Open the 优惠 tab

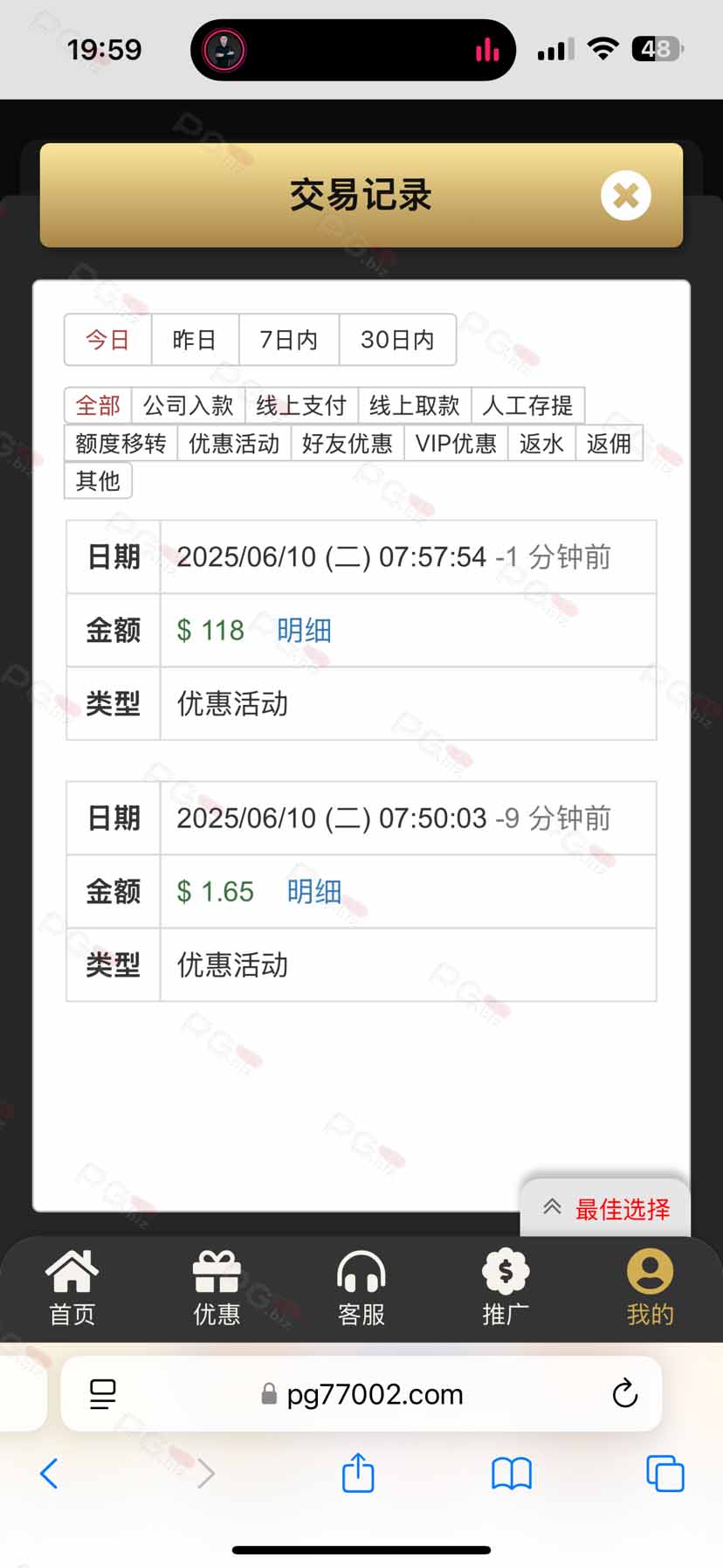coord(217,1288)
